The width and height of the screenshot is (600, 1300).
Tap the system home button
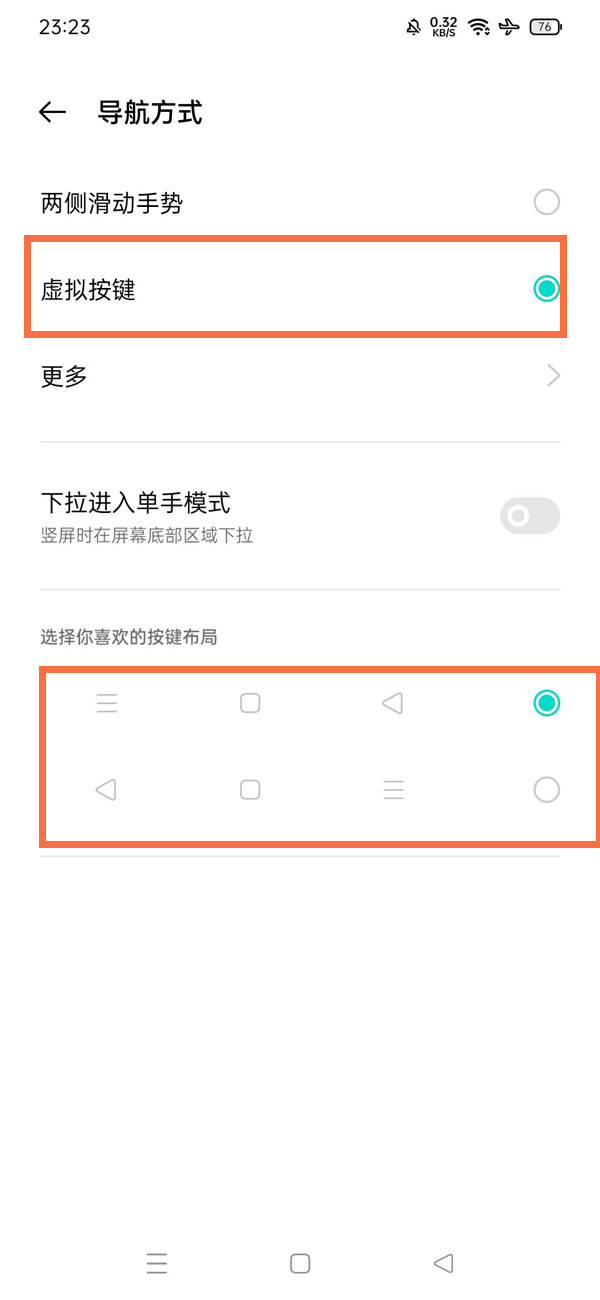[300, 1263]
